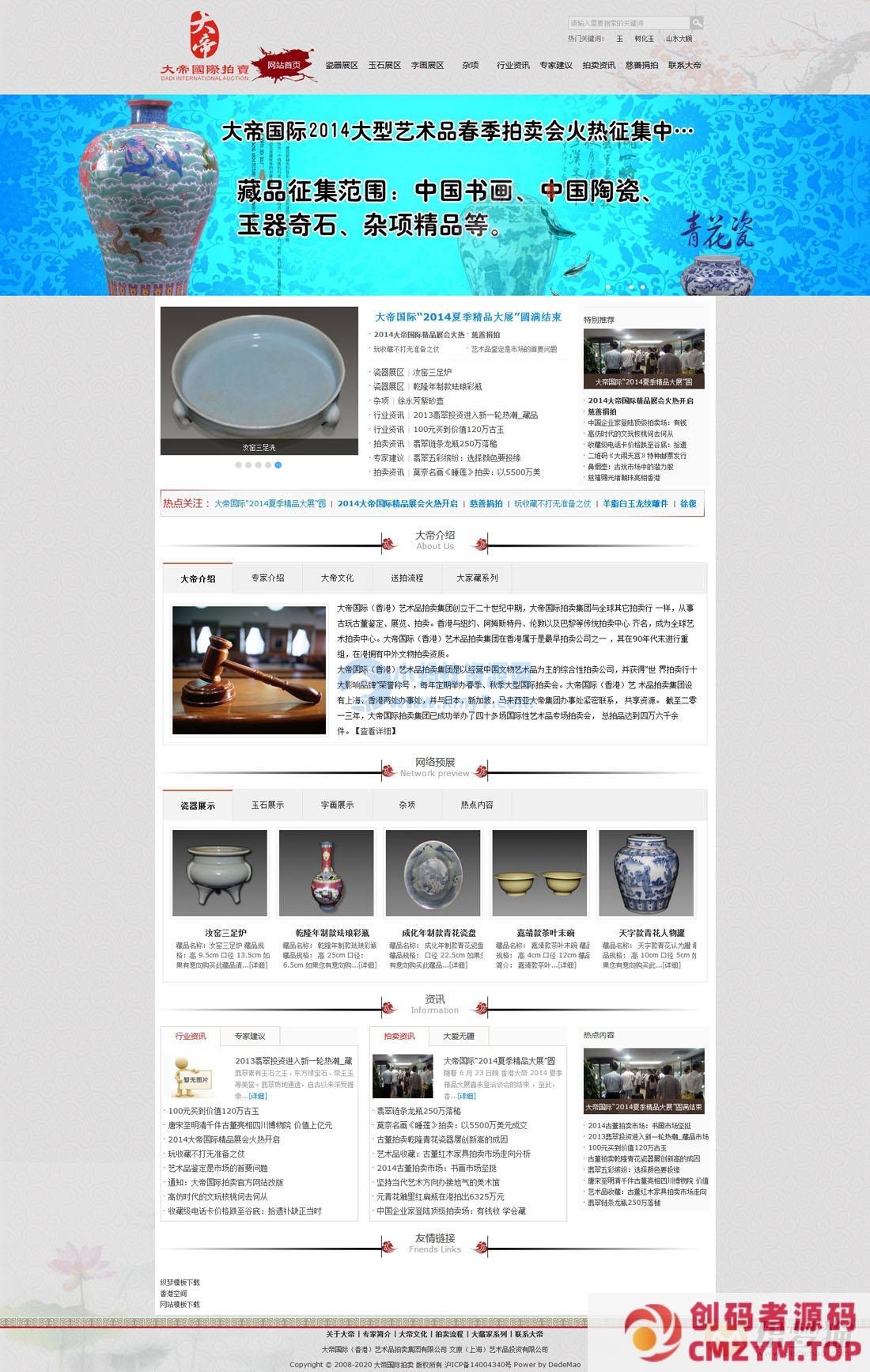Open 行业资讯 in the top menu
Viewport: 870px width, 1372px height.
[x=513, y=65]
